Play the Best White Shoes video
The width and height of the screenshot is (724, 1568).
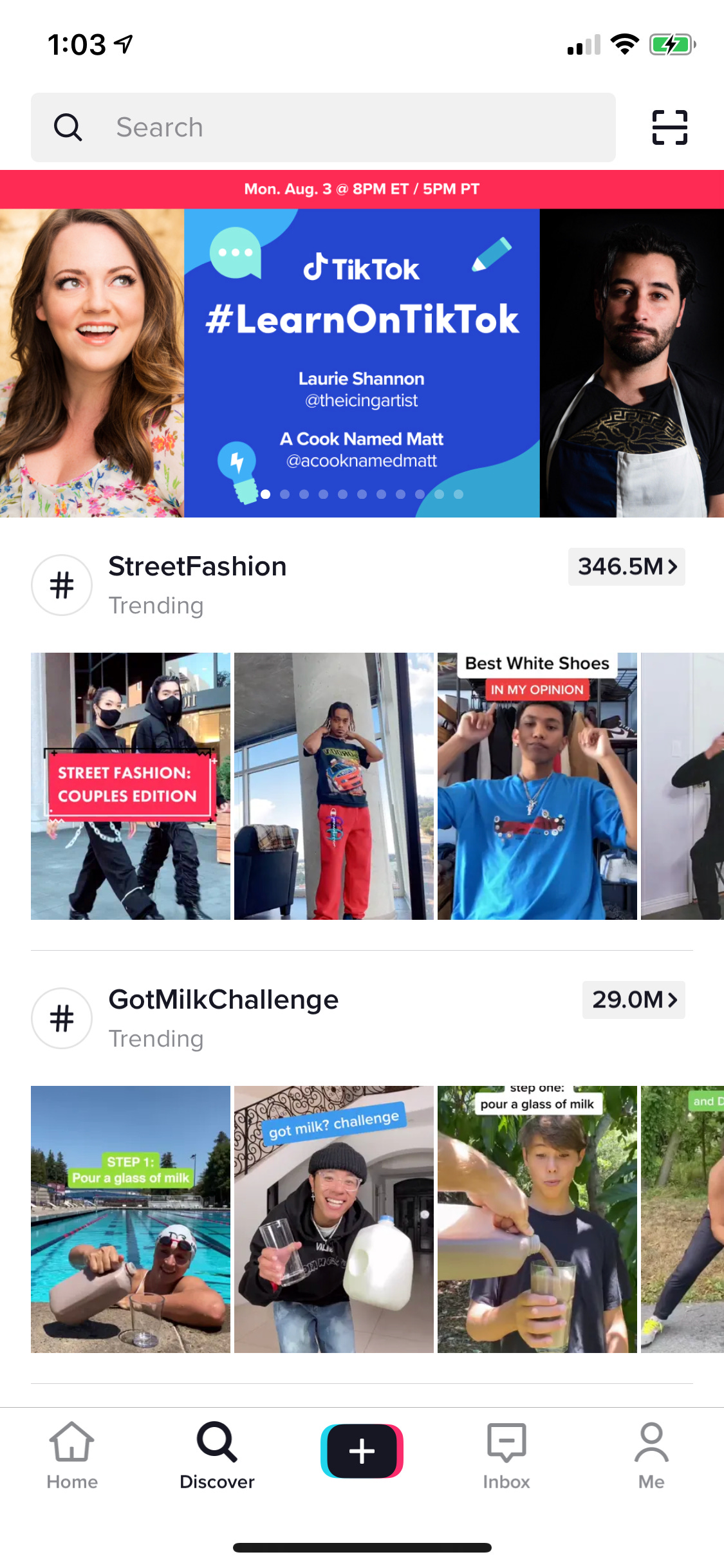click(x=537, y=786)
